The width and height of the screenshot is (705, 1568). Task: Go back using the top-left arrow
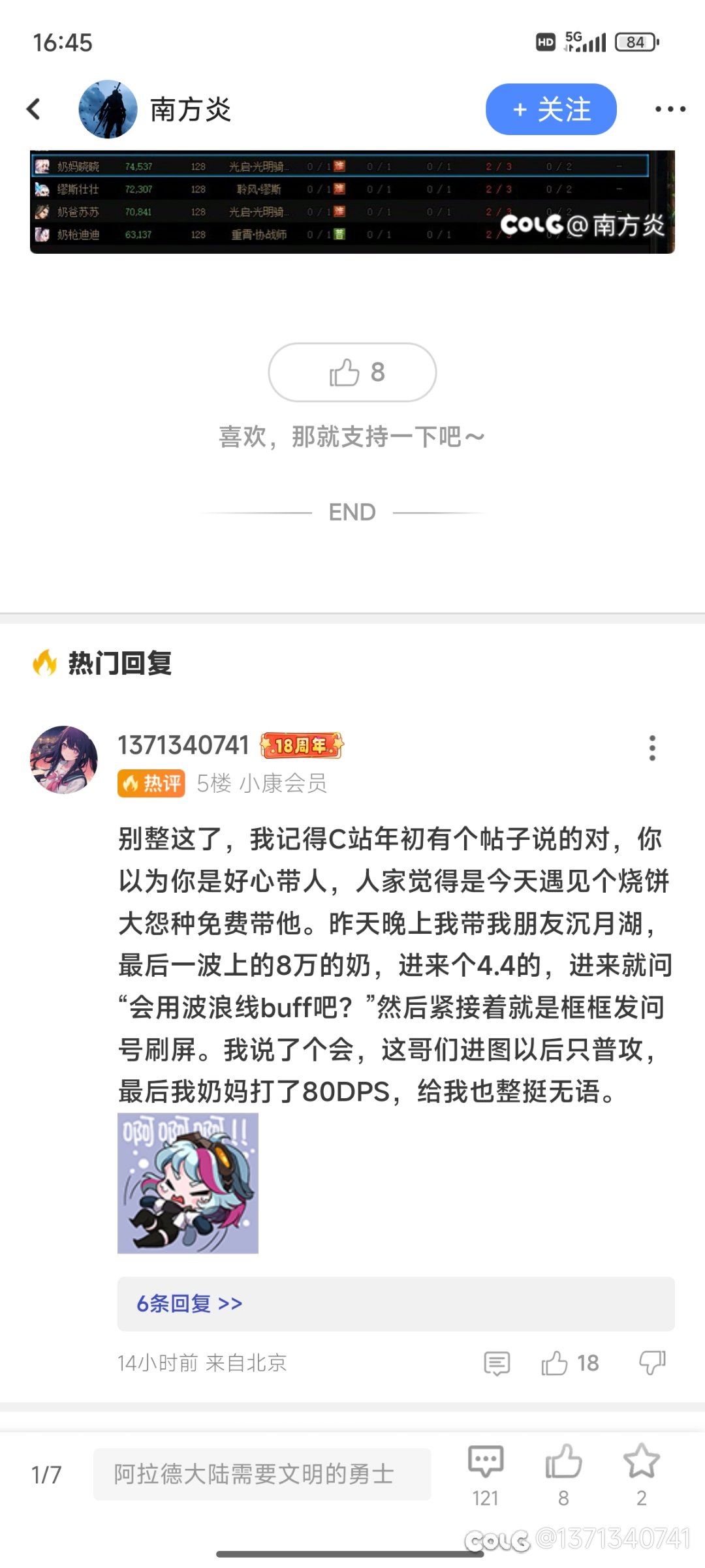pyautogui.click(x=34, y=109)
